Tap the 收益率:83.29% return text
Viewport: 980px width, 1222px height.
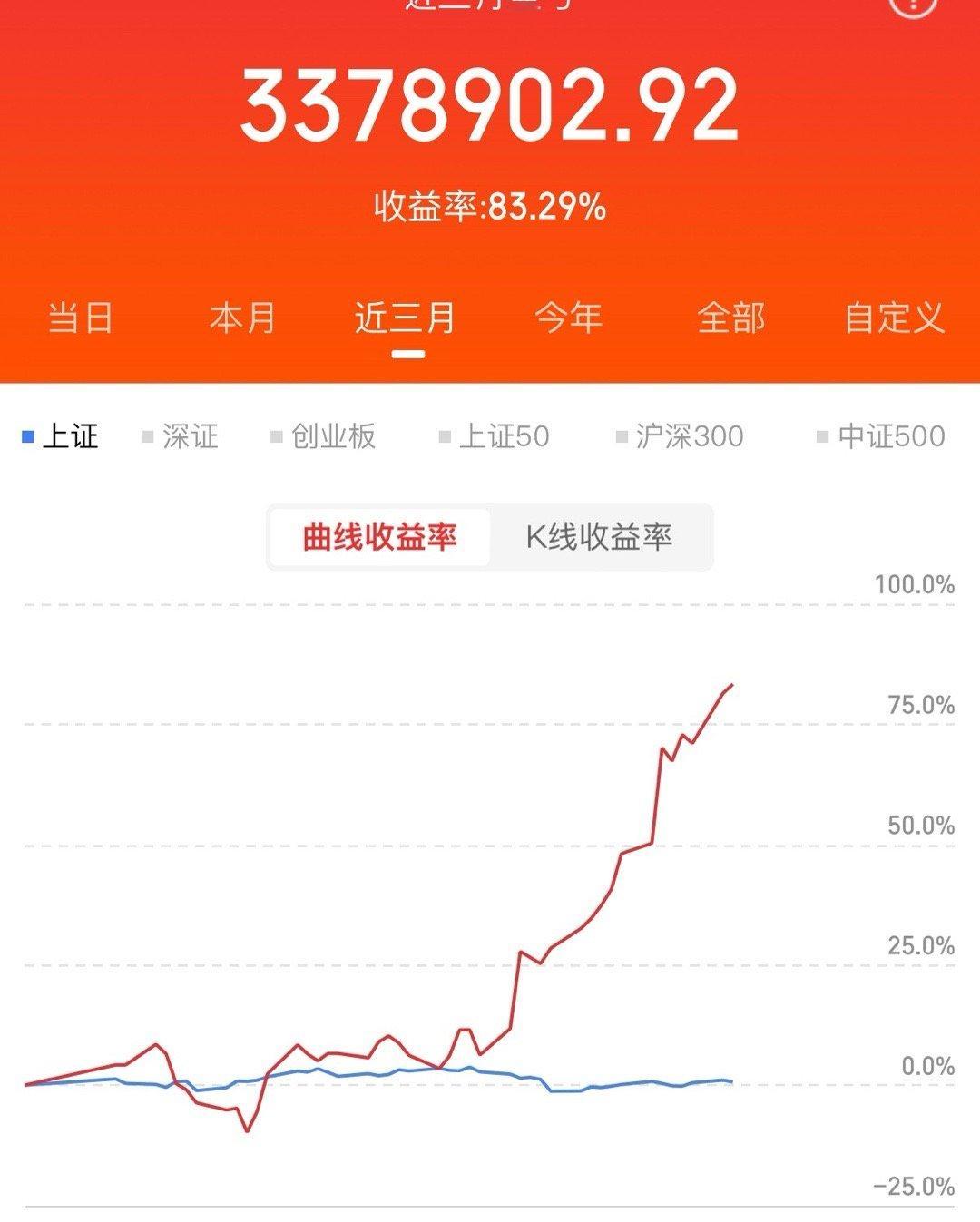[490, 205]
